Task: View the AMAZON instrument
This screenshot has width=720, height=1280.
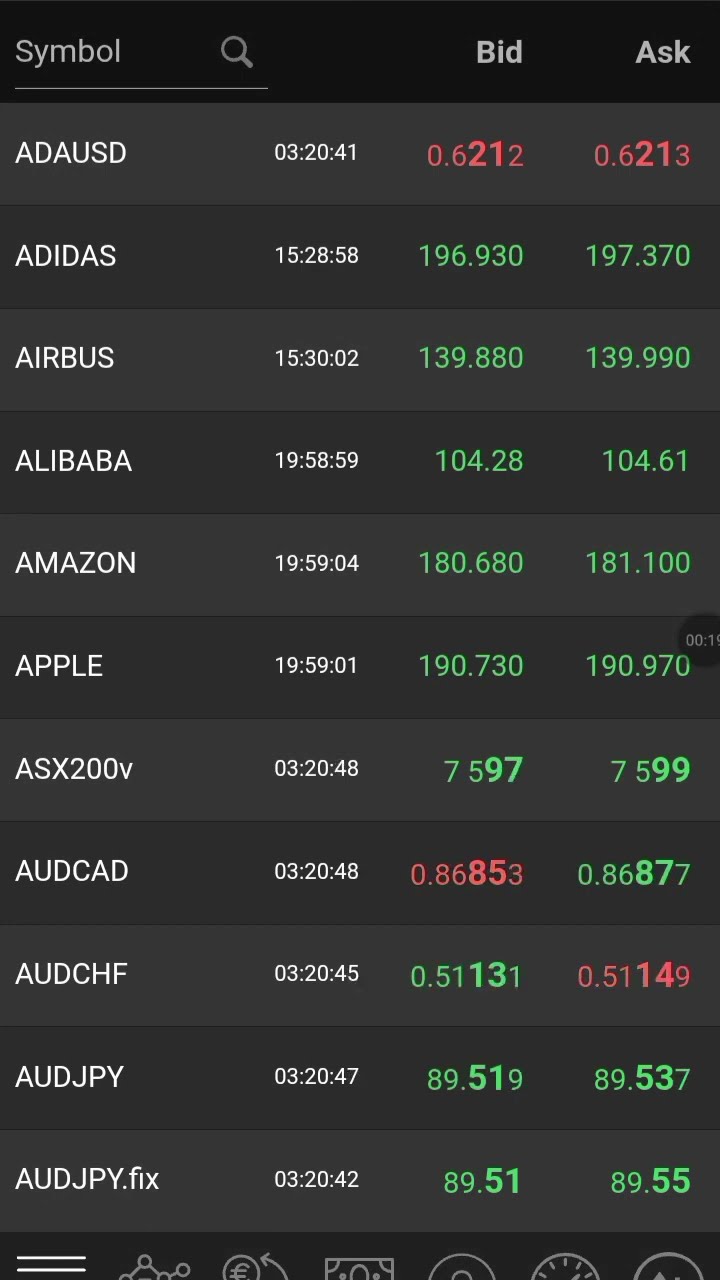Action: [360, 563]
